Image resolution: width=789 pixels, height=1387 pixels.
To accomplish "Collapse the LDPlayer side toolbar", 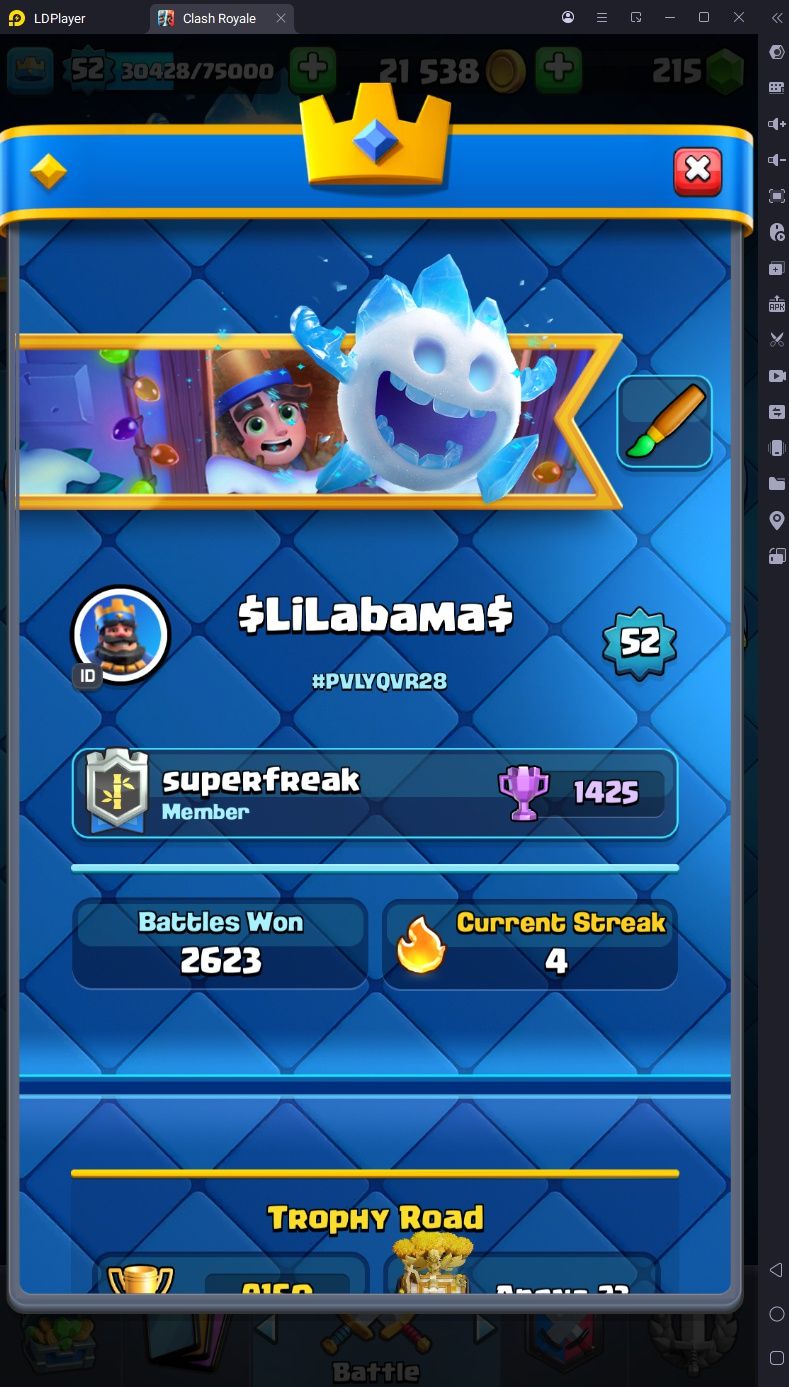I will 776,18.
